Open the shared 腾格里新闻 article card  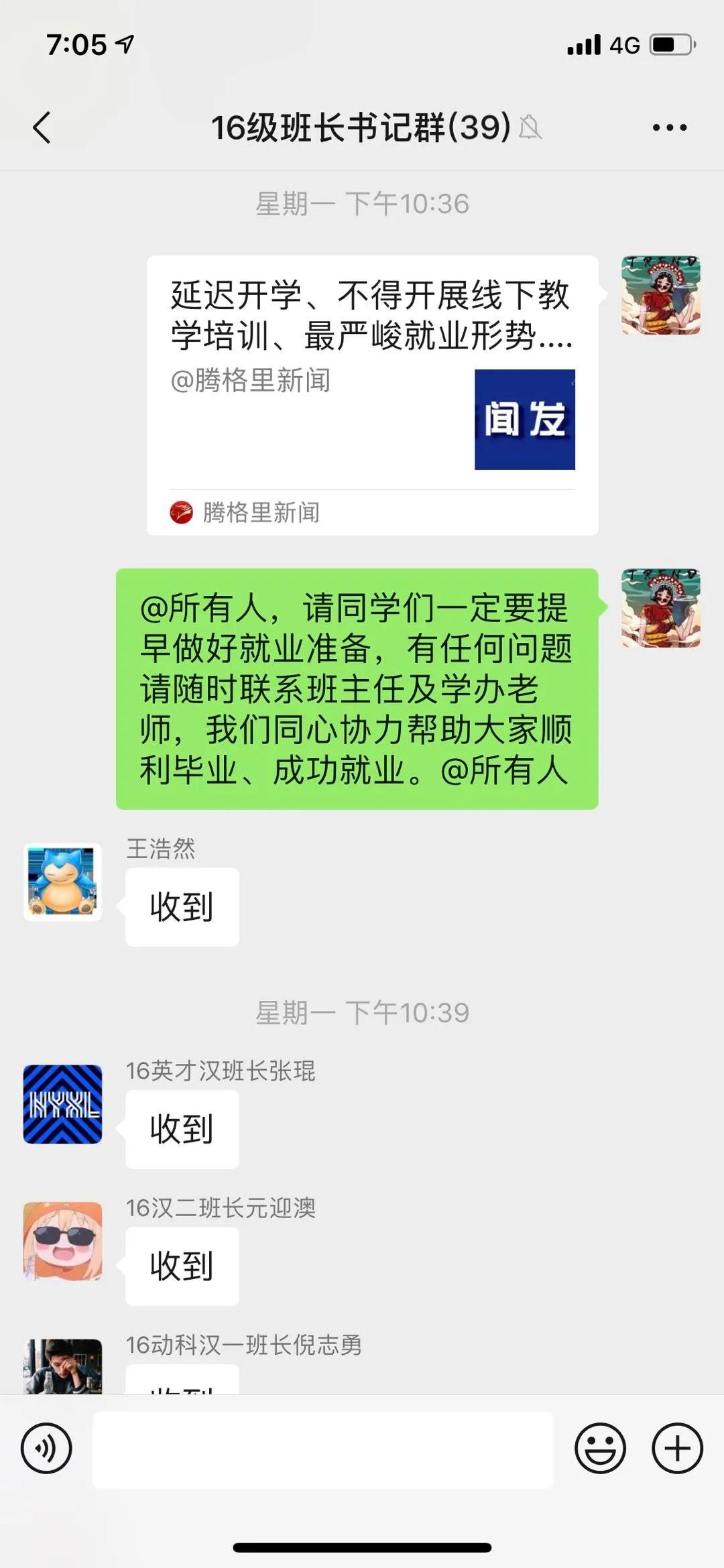(x=372, y=395)
